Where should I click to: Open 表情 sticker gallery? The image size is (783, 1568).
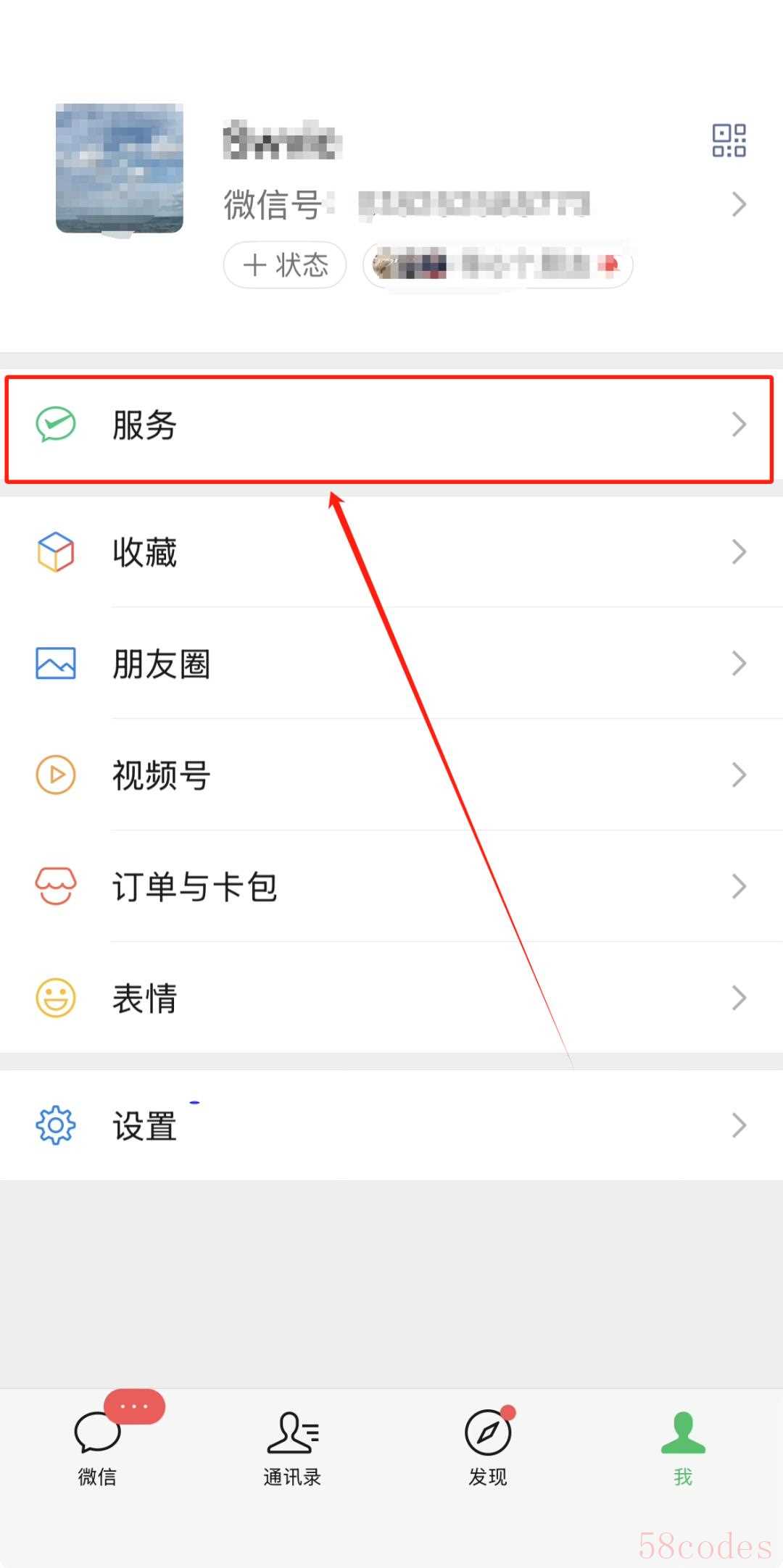pyautogui.click(x=391, y=998)
